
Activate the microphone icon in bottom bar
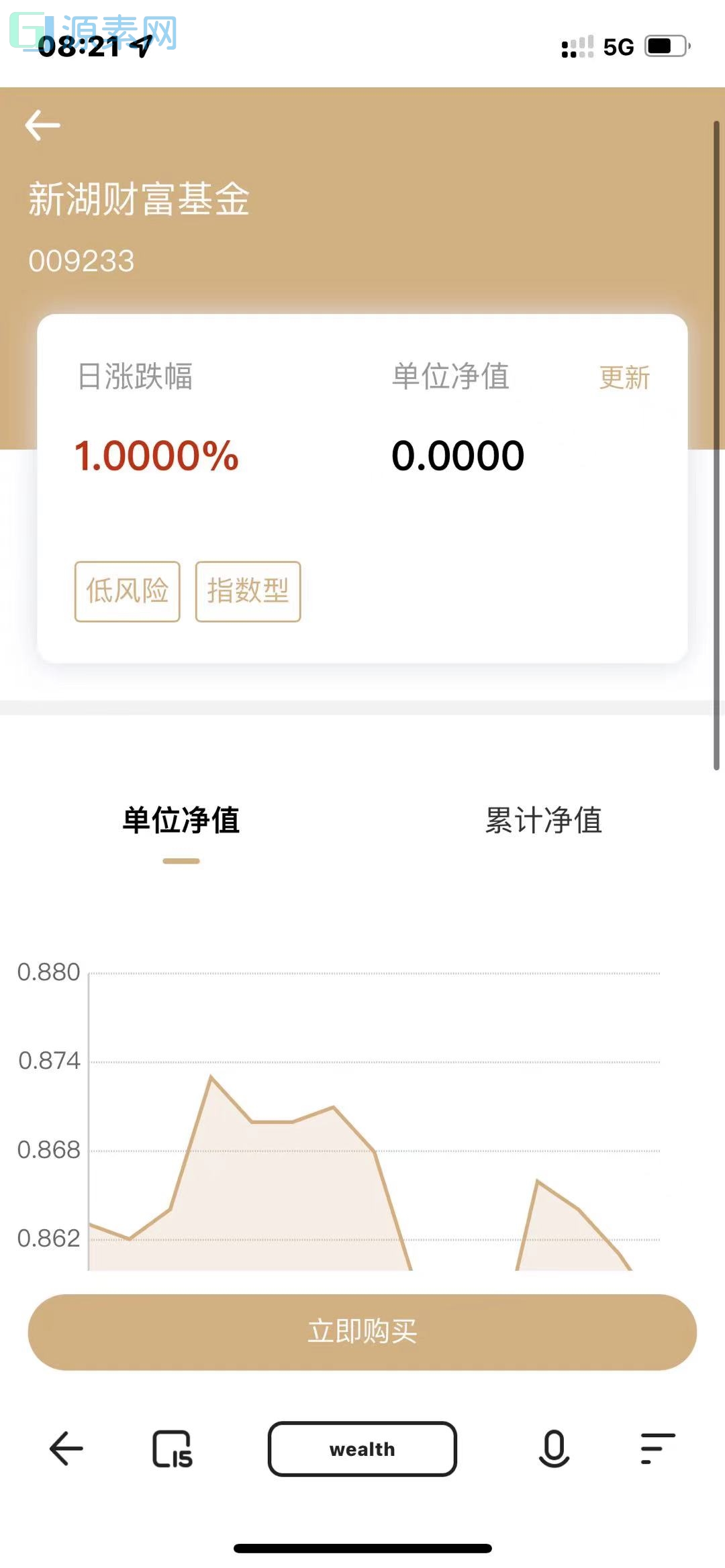coord(553,1449)
